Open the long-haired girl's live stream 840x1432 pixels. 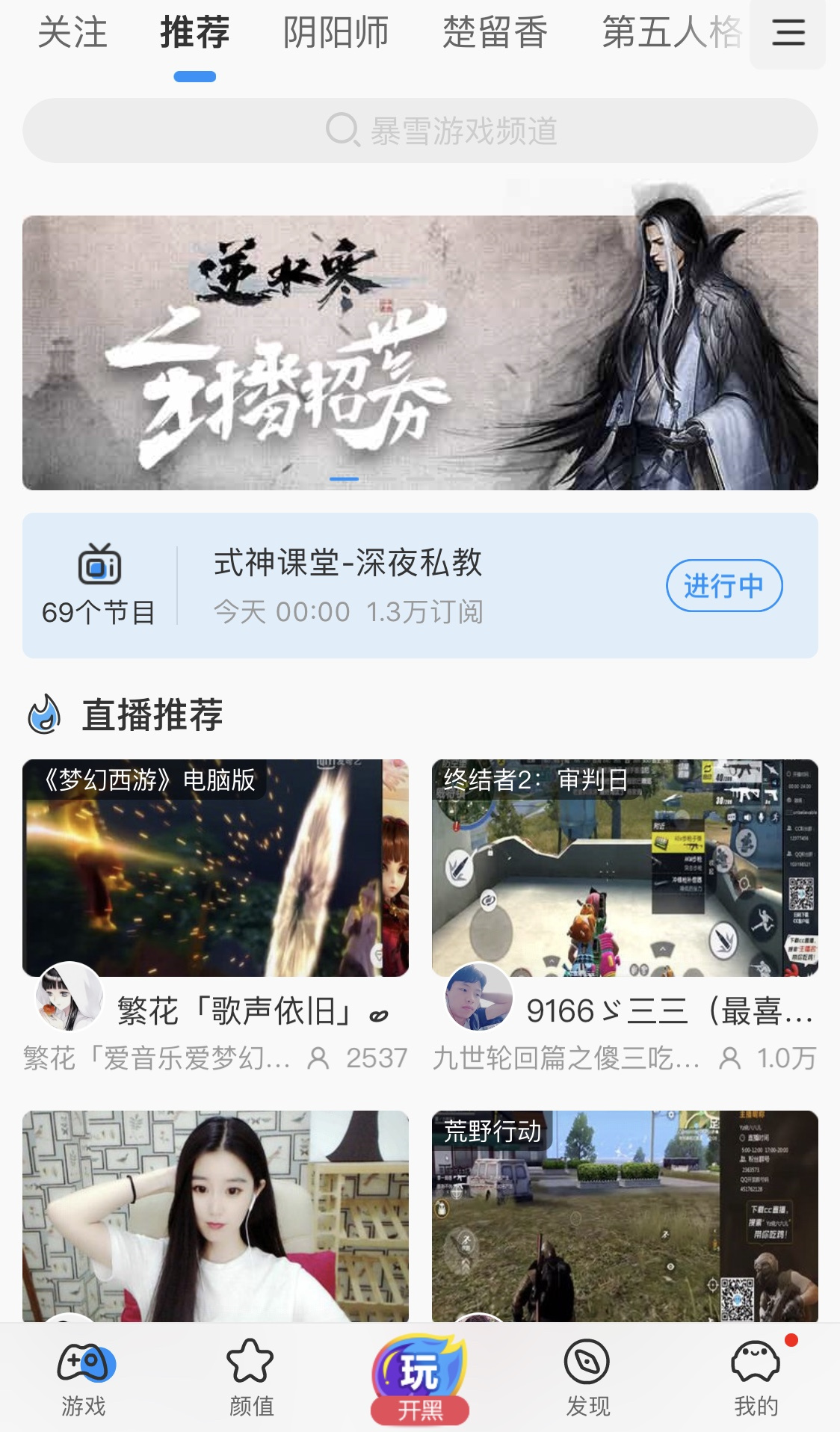pos(215,1216)
